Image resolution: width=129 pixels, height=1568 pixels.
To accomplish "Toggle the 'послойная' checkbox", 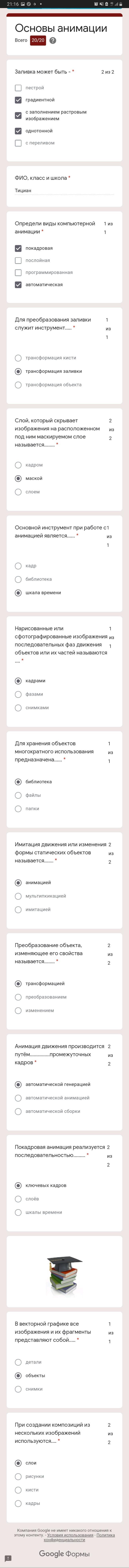I will (18, 261).
